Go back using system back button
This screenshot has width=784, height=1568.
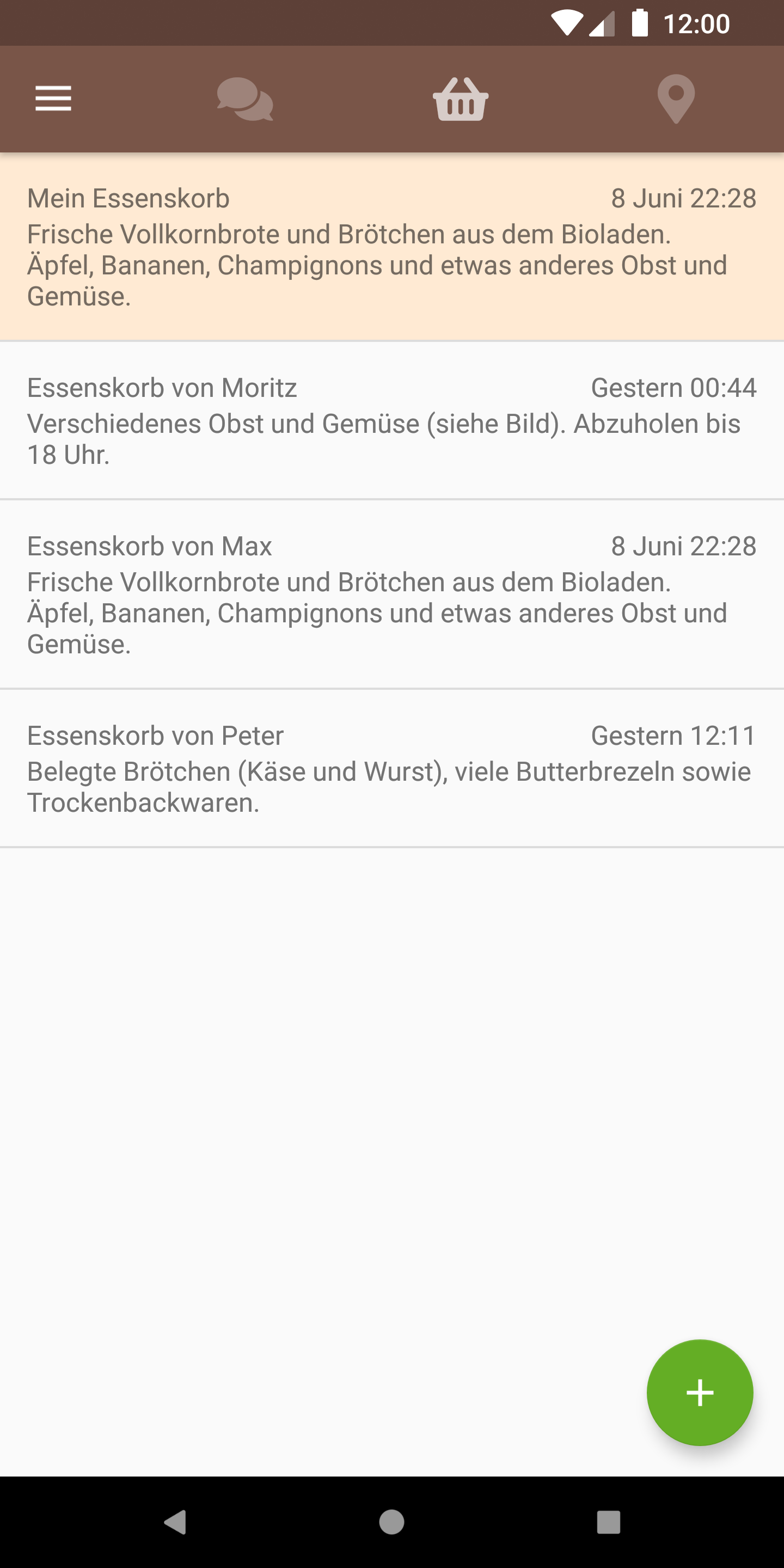[x=175, y=1522]
